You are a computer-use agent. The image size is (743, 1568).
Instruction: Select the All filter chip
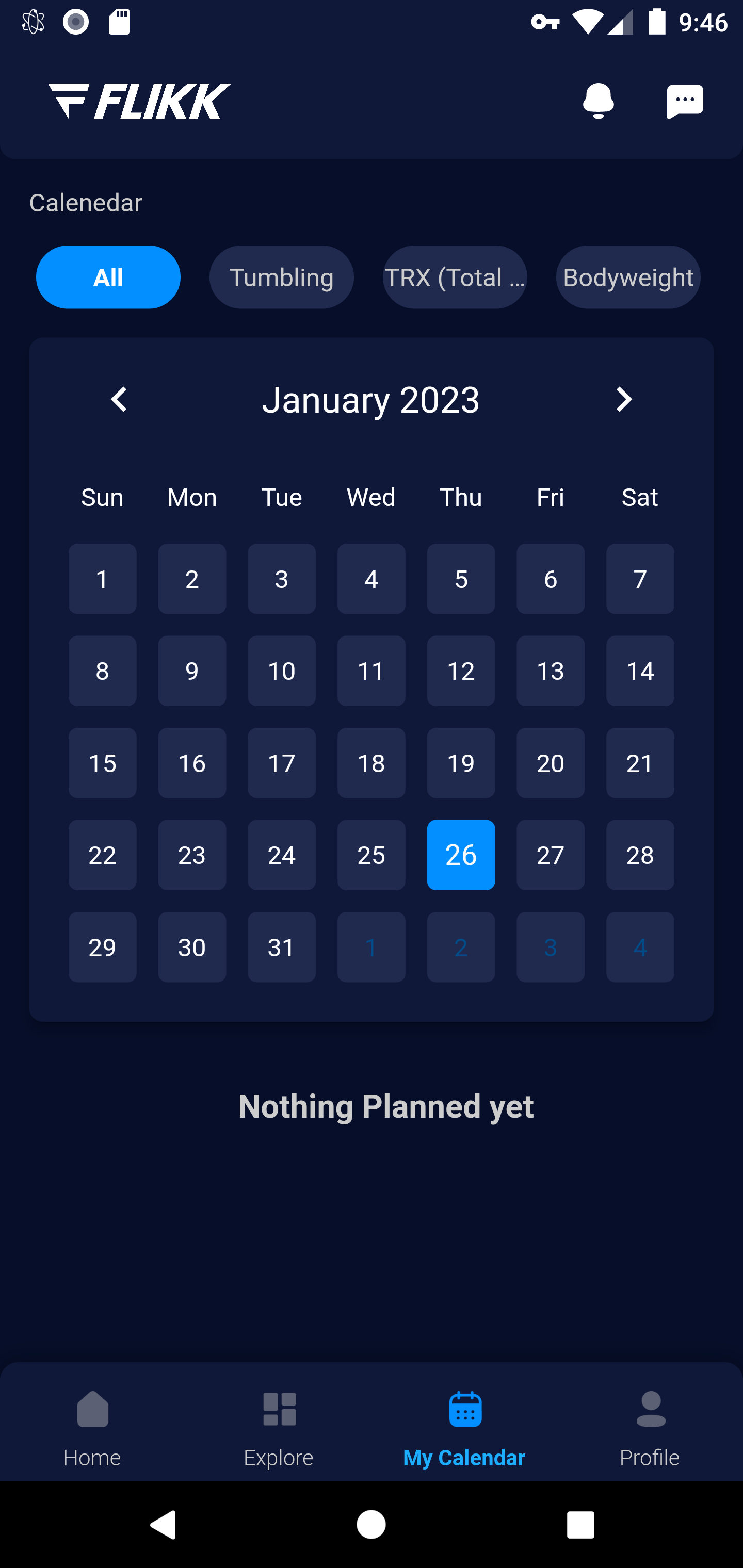pyautogui.click(x=108, y=277)
